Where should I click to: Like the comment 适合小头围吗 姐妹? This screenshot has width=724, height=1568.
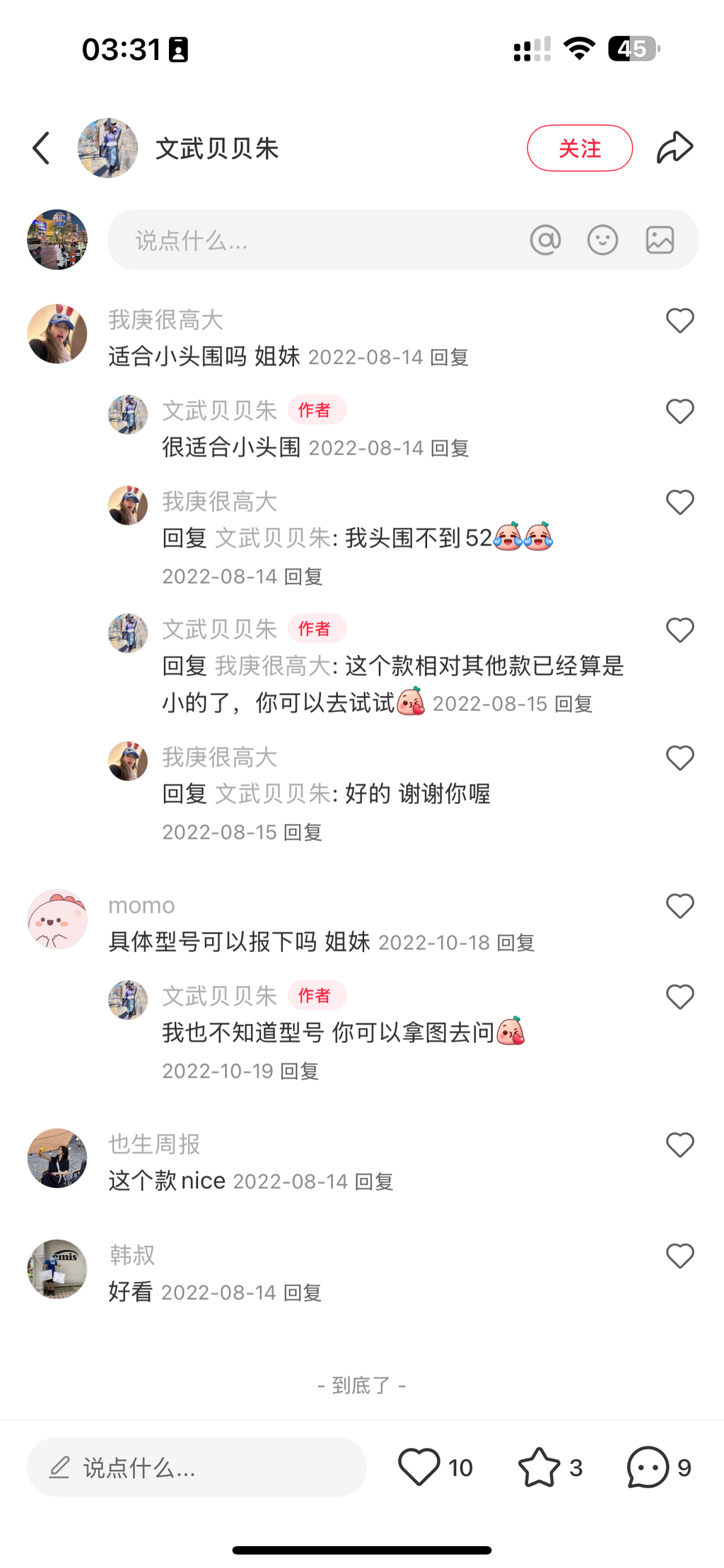(679, 321)
